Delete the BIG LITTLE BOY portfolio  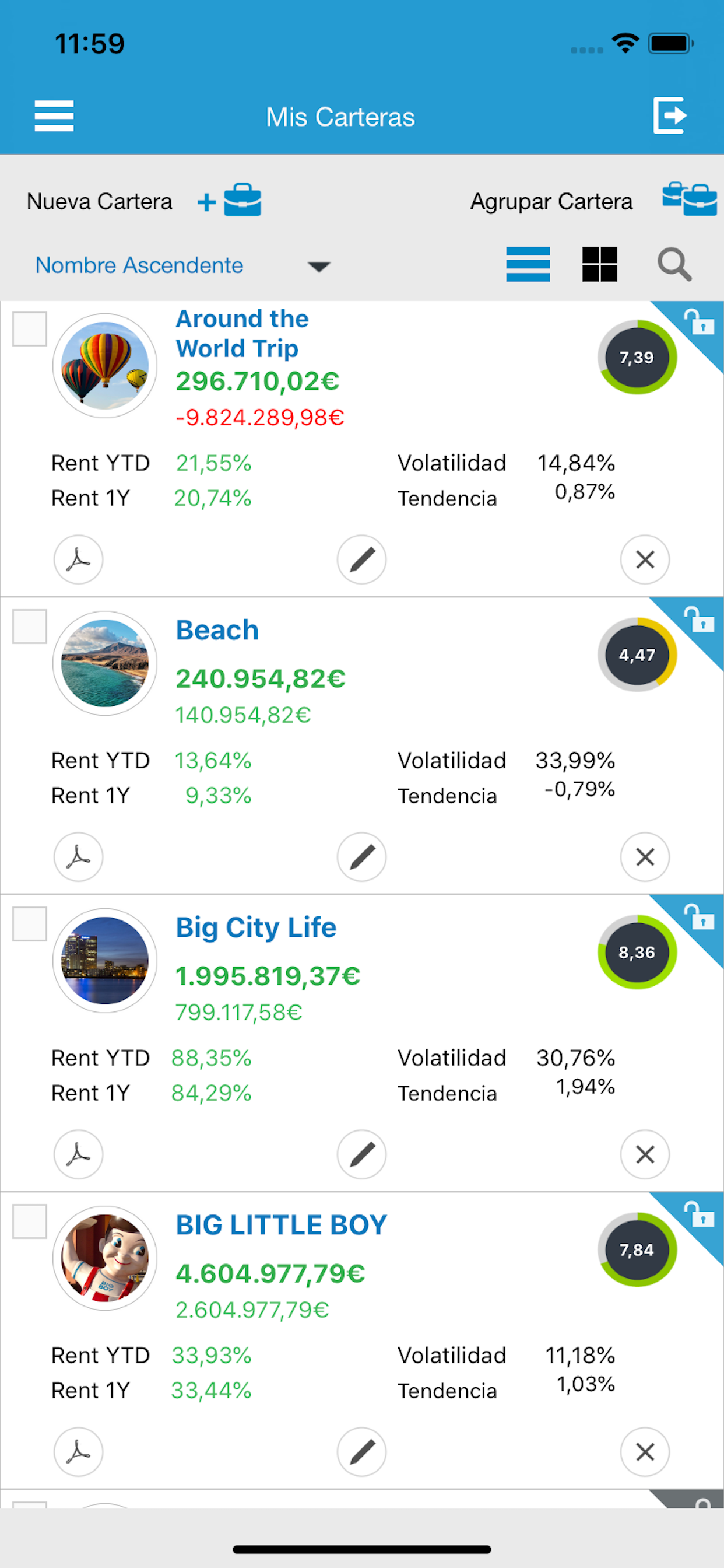645,1452
